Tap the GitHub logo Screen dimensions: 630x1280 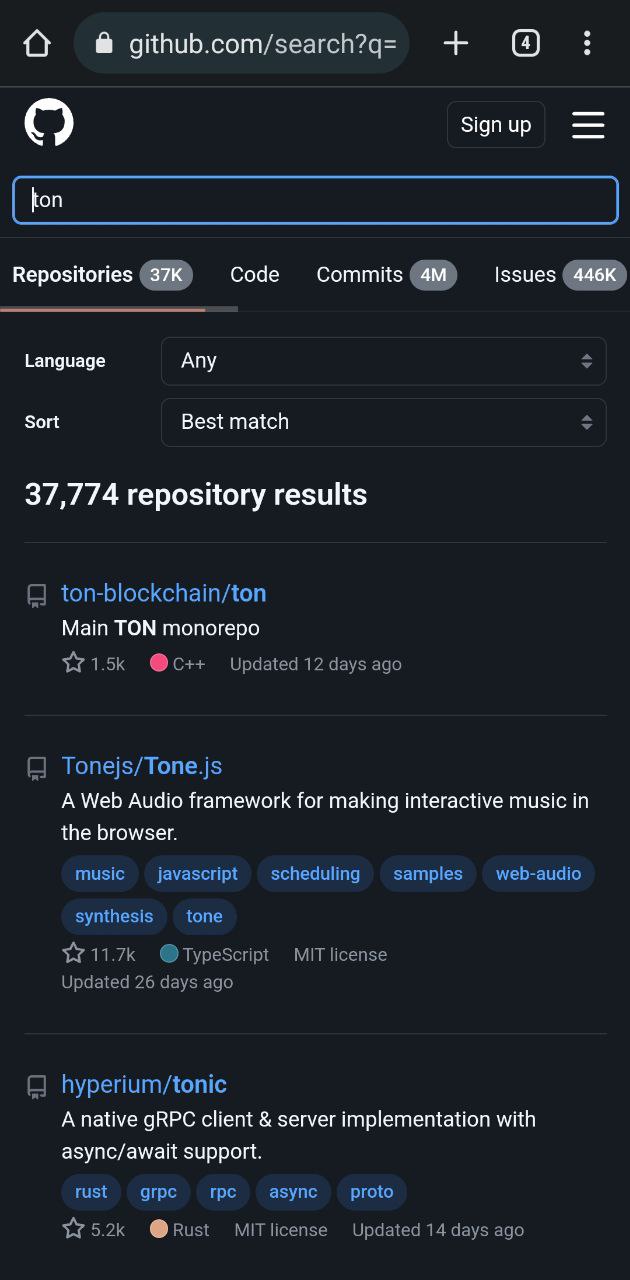pos(49,123)
